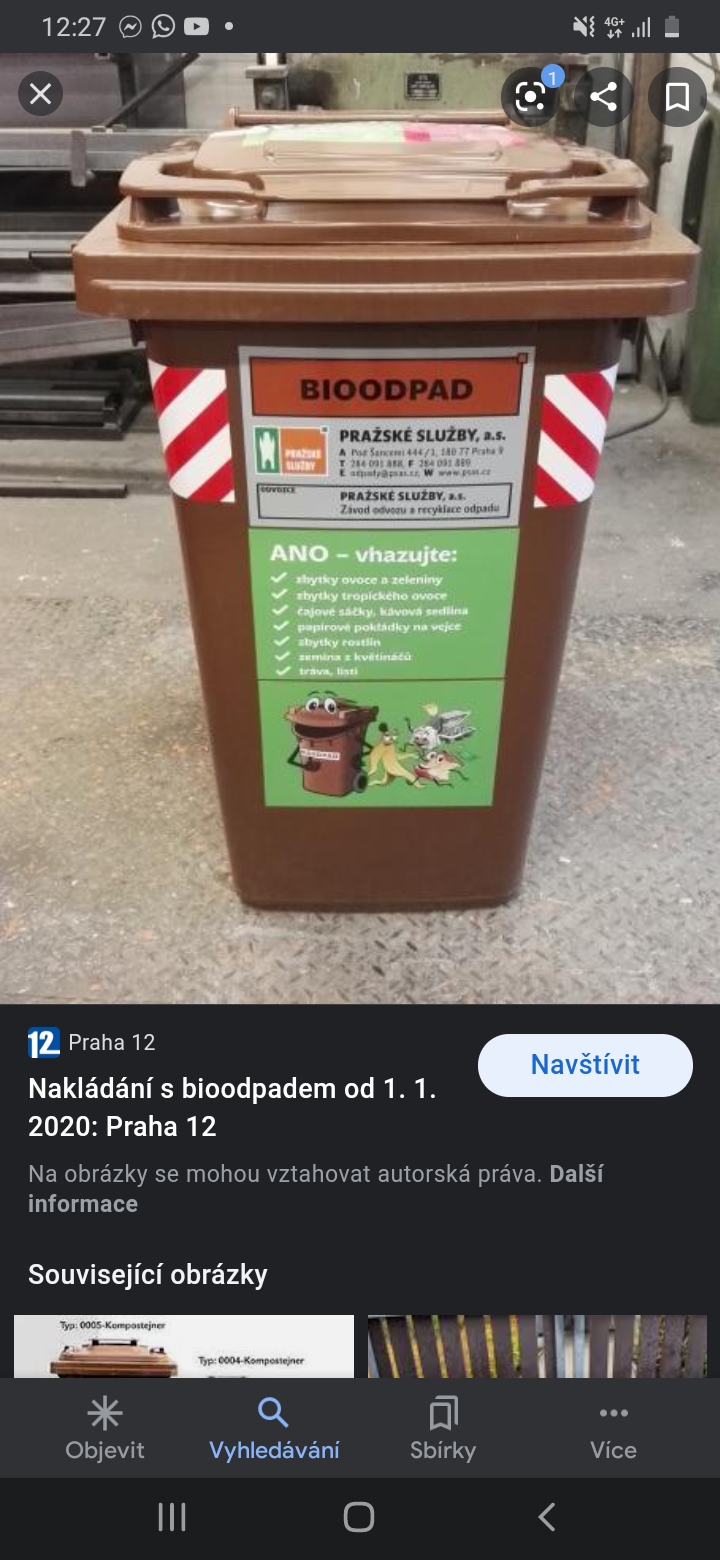
Task: Open the Praha 12 source page title
Action: [x=232, y=1107]
